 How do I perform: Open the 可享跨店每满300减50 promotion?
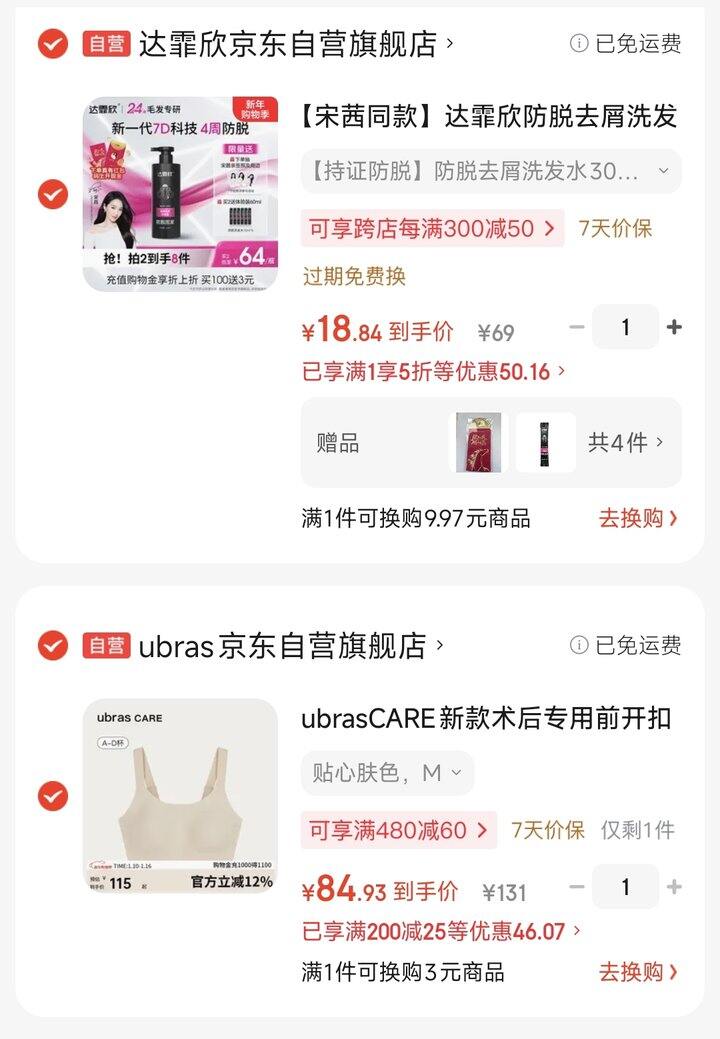[x=432, y=228]
